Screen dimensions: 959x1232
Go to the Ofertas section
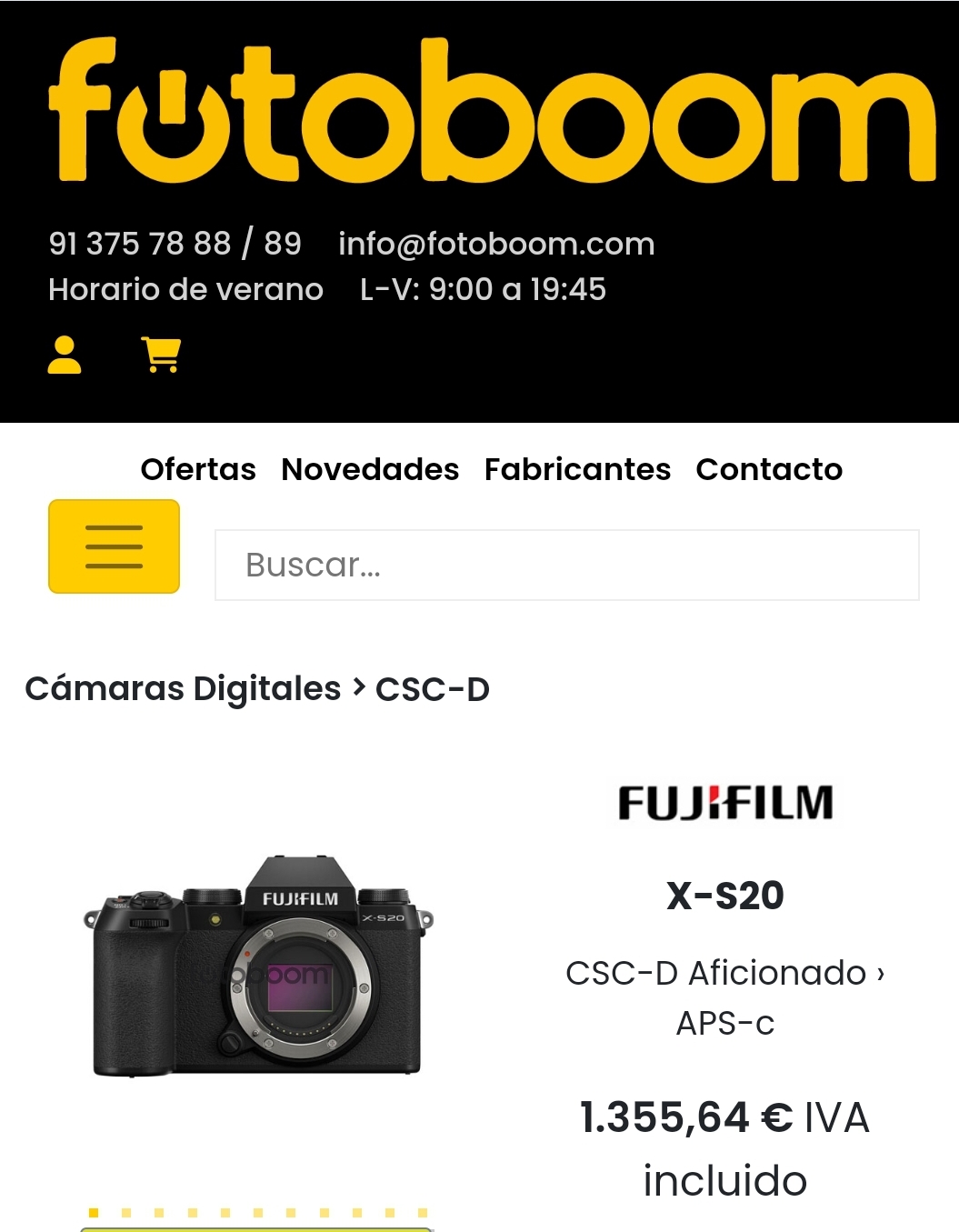(198, 469)
